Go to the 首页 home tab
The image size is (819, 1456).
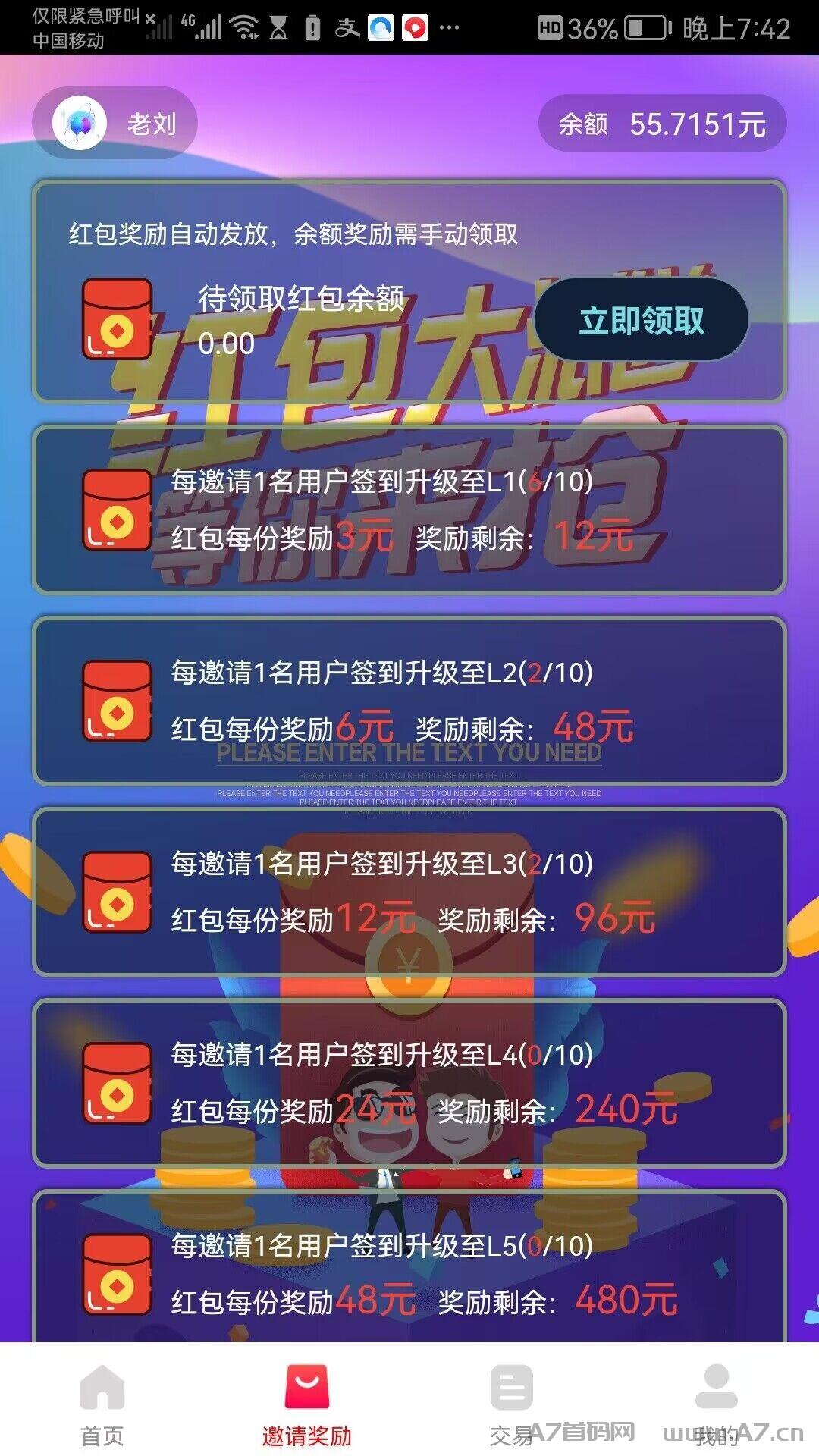pos(102,1404)
